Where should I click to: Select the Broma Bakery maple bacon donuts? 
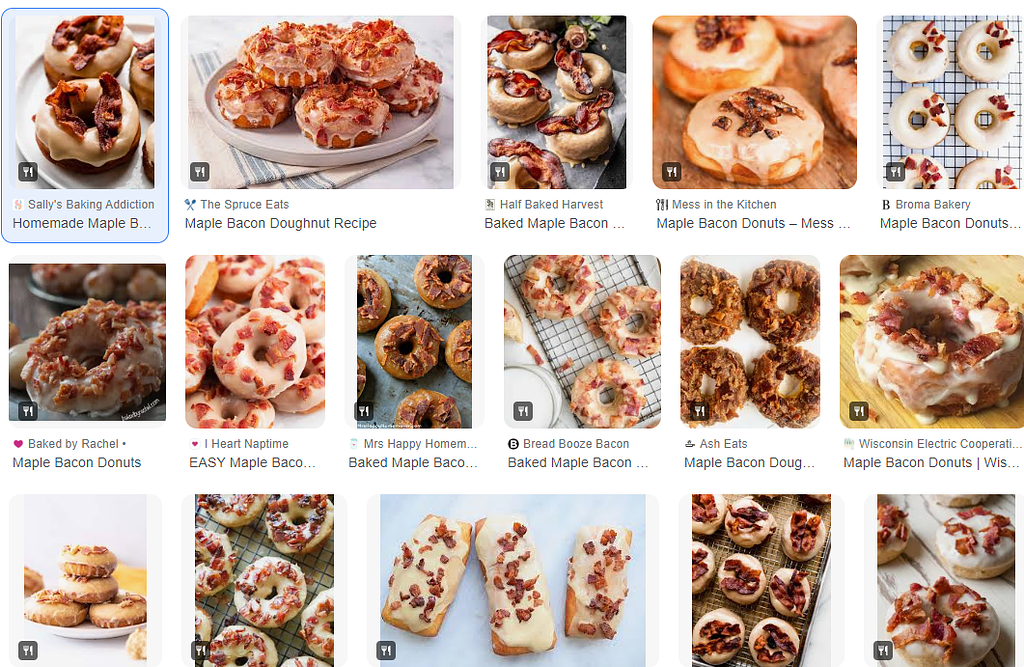[x=950, y=102]
